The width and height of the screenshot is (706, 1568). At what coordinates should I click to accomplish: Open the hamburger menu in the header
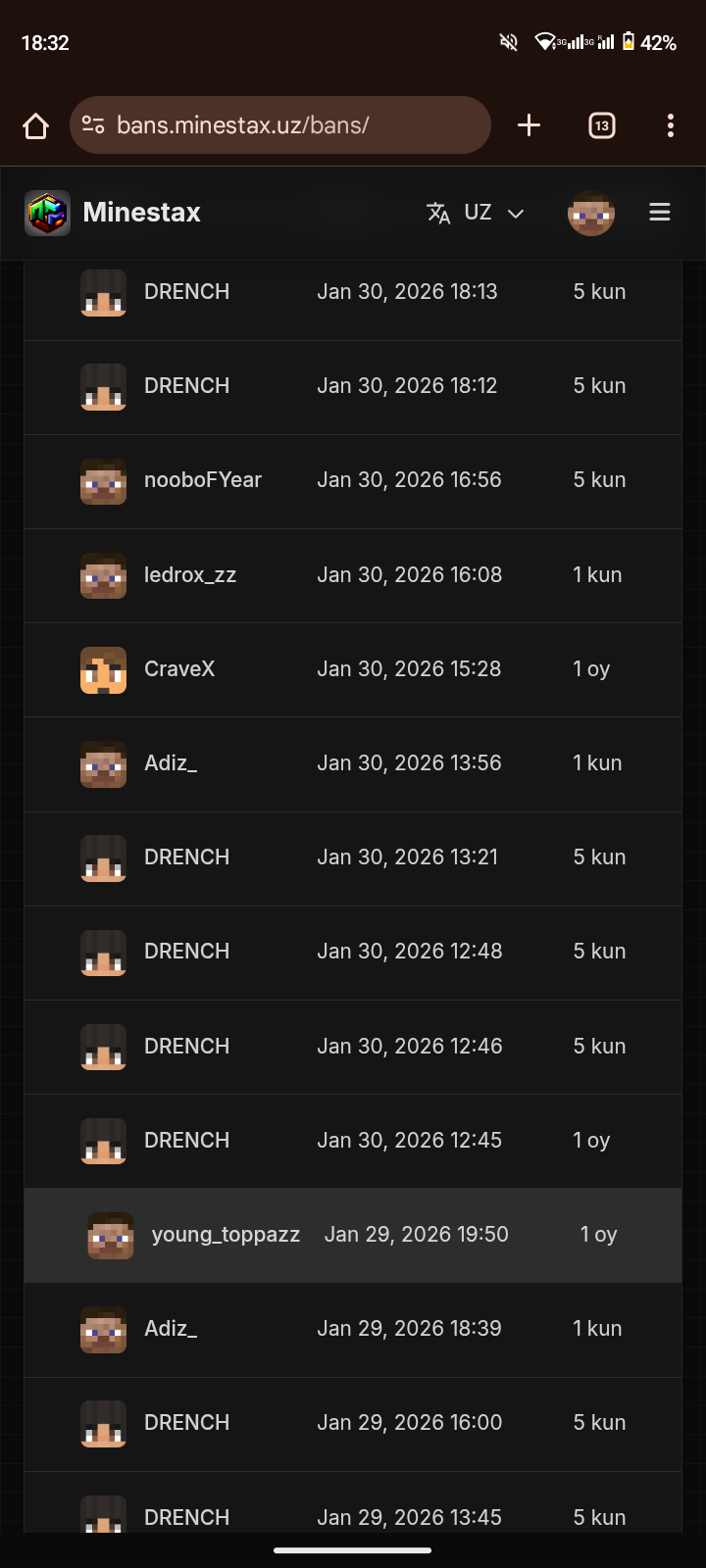tap(659, 213)
